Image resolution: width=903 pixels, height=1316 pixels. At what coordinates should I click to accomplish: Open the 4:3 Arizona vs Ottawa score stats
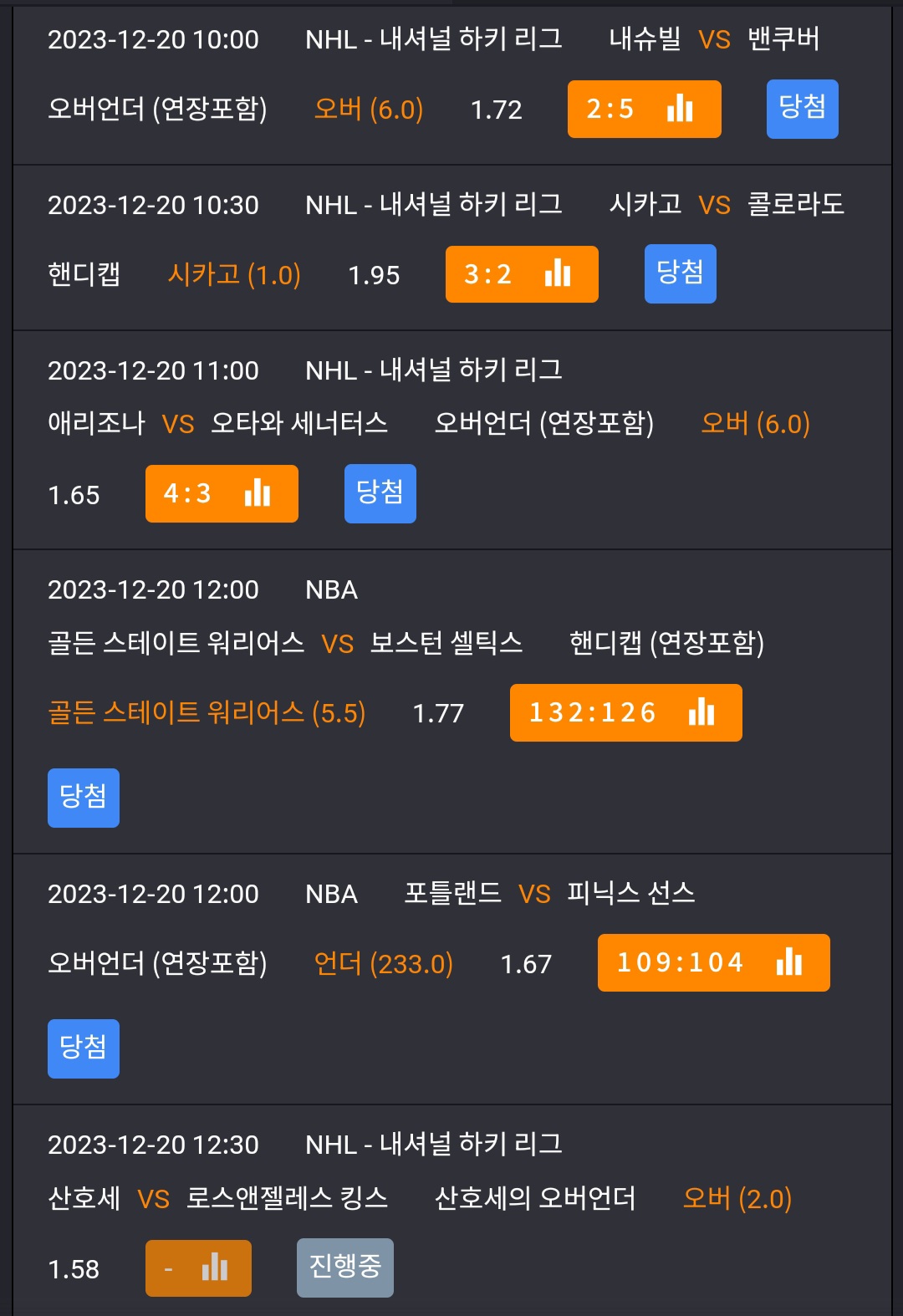click(222, 493)
